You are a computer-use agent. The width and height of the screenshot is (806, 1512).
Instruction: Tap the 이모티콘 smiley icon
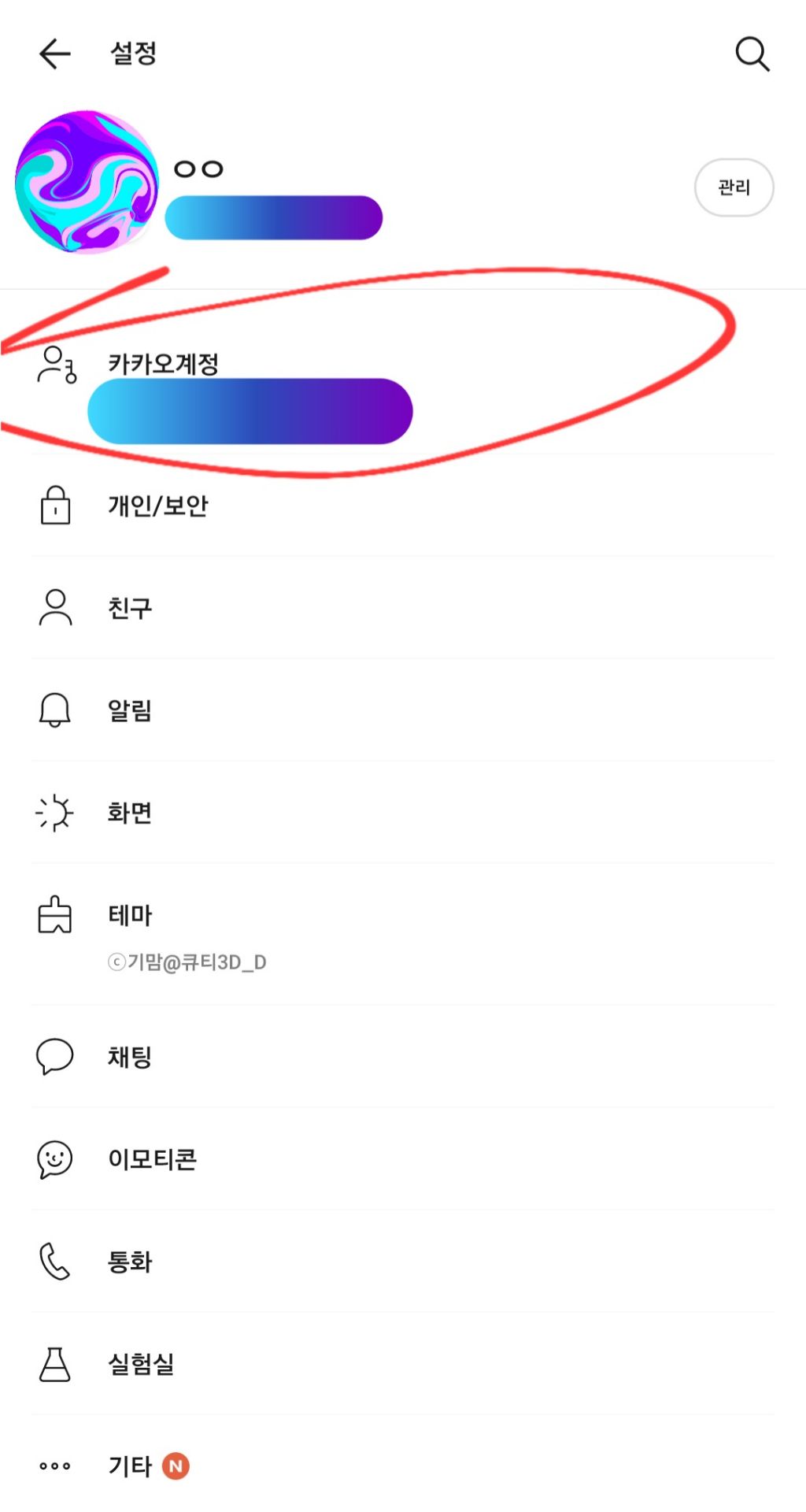54,1159
